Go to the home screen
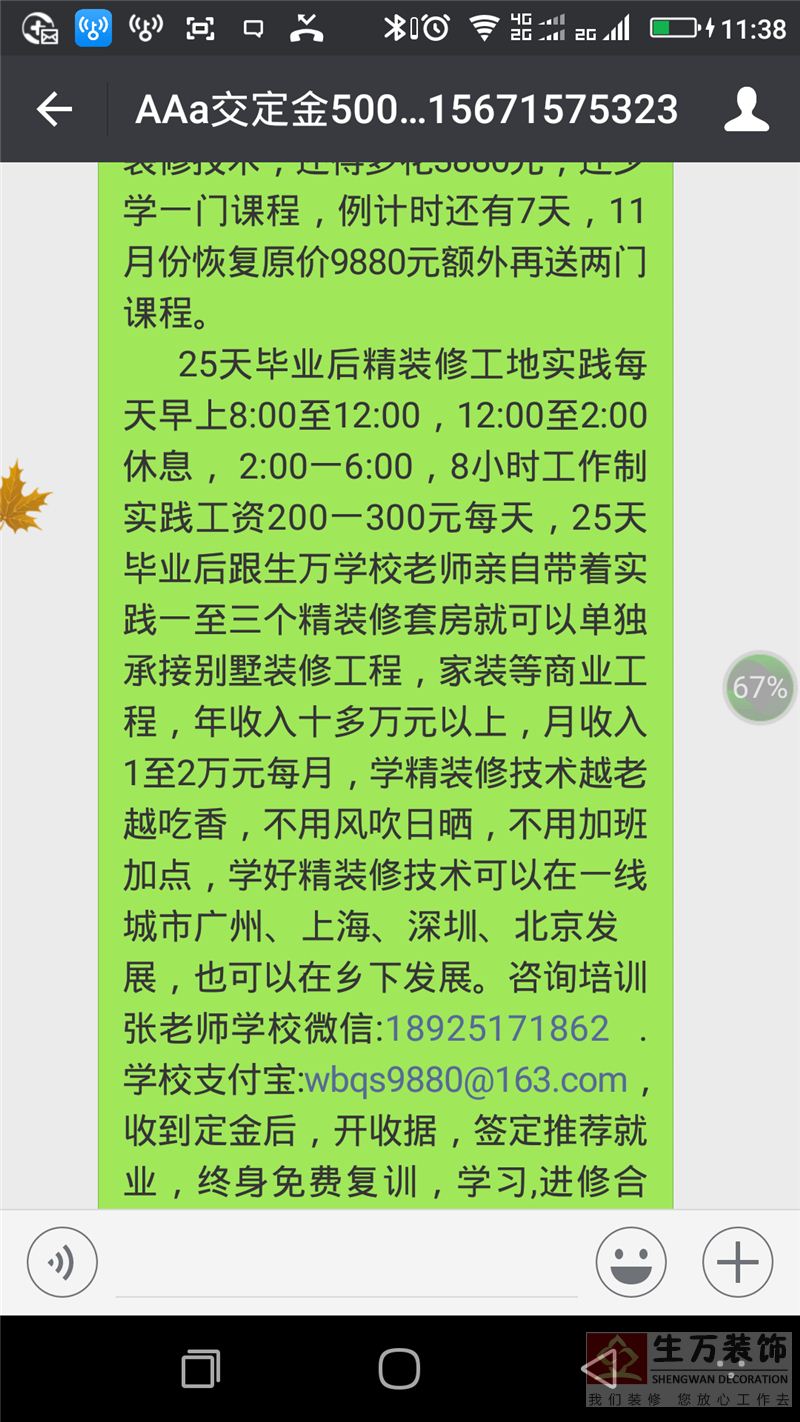Image resolution: width=800 pixels, height=1422 pixels. pos(399,1368)
